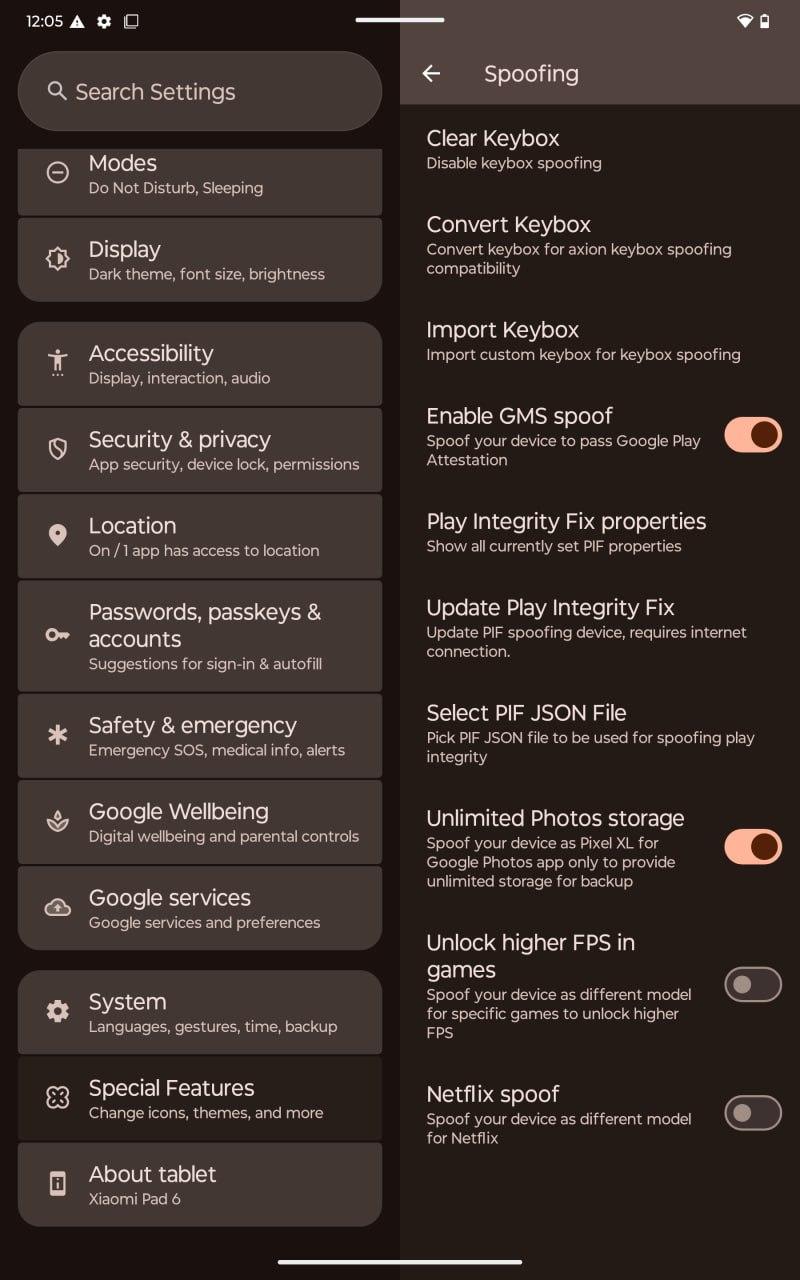Image resolution: width=800 pixels, height=1280 pixels.
Task: Open About tablet
Action: coord(200,1184)
